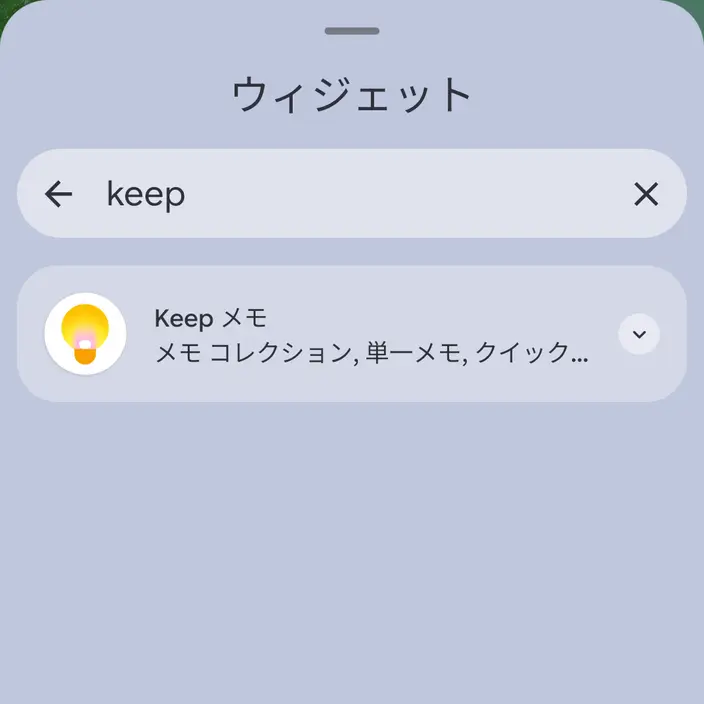
Task: Clear the keep search text
Action: pos(646,194)
